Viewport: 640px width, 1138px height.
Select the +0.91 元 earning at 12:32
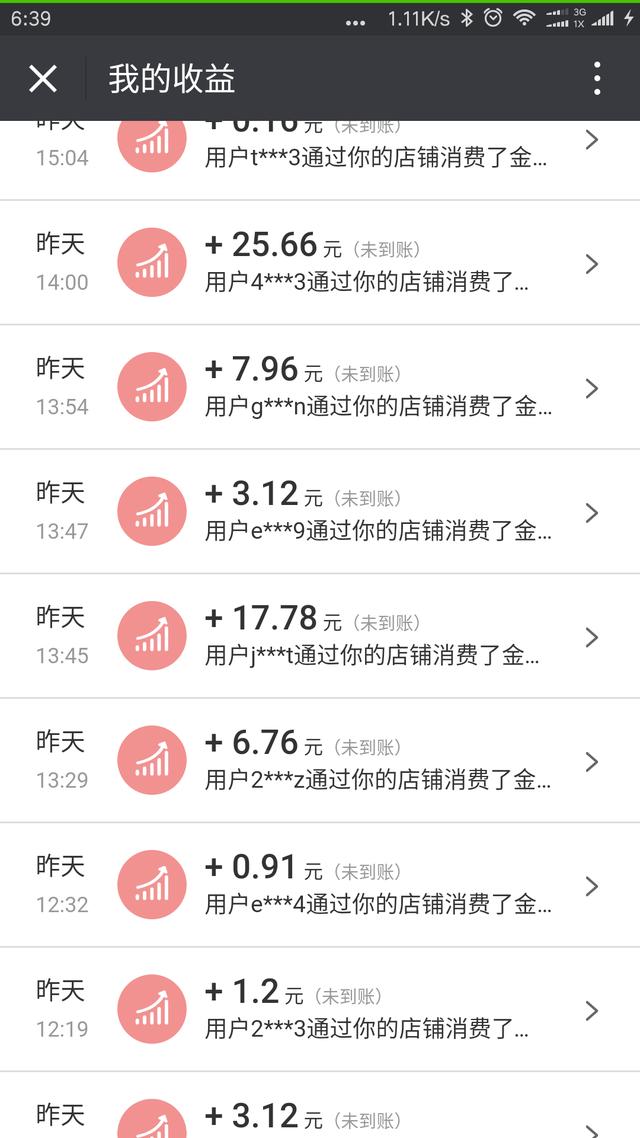pyautogui.click(x=320, y=885)
